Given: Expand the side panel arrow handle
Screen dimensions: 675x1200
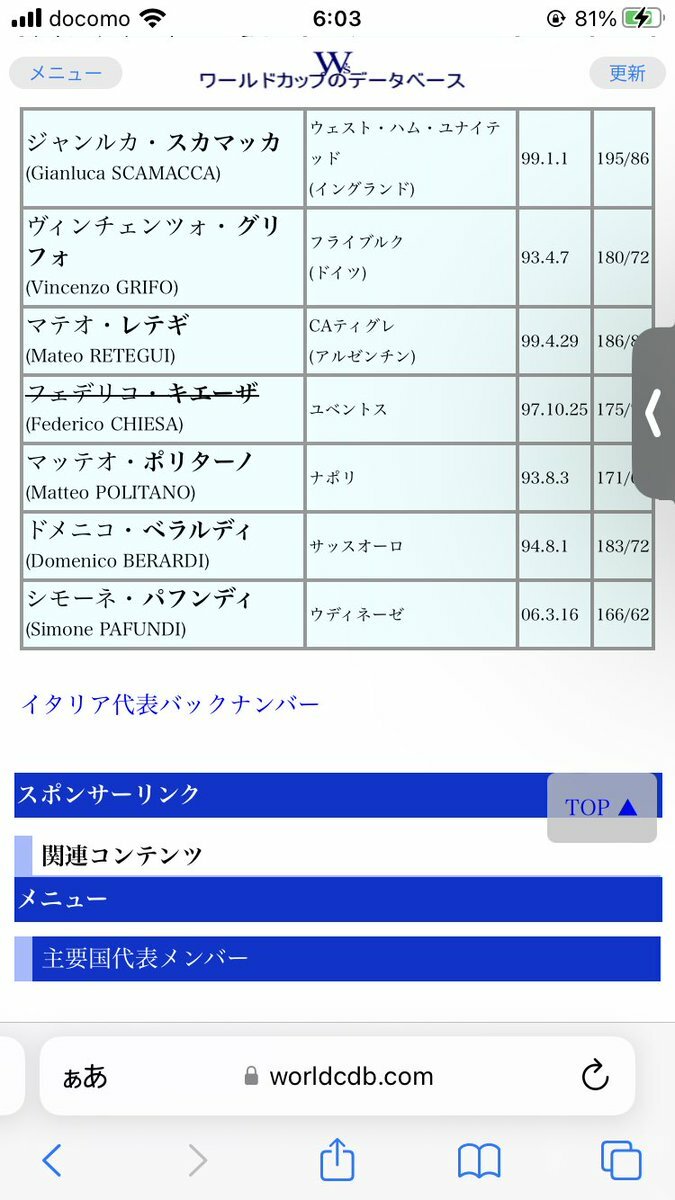Looking at the screenshot, I should tap(654, 413).
